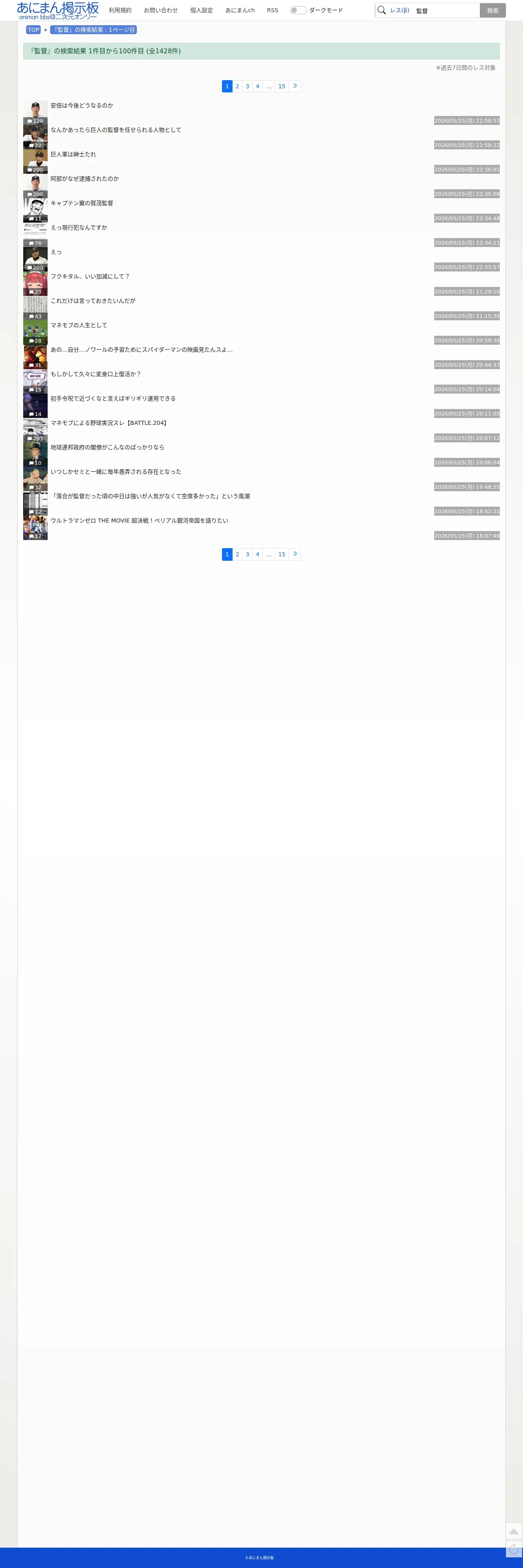
Task: Open the ウルトラマンゼロ THE MOVIE thread
Action: 140,520
